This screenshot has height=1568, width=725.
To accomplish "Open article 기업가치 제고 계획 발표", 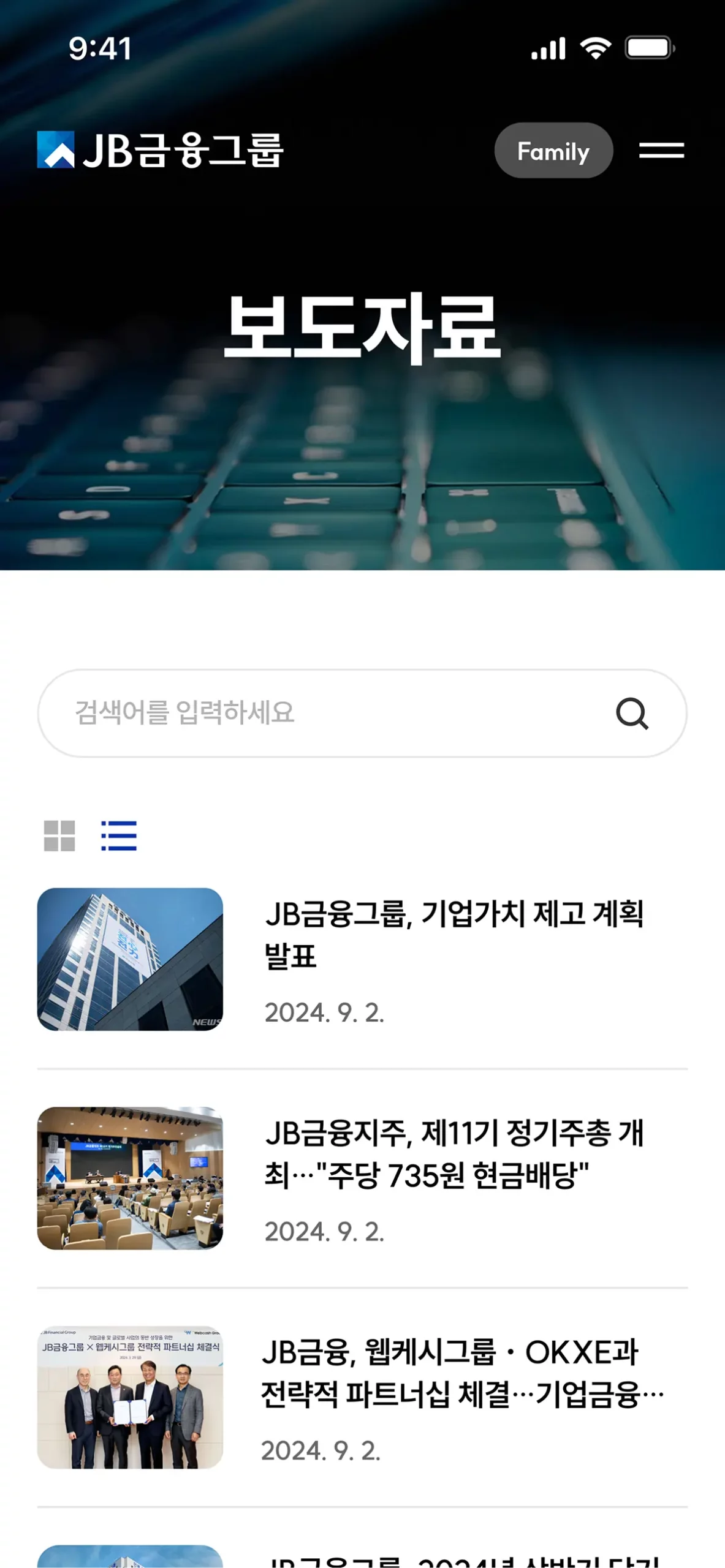I will [x=454, y=934].
